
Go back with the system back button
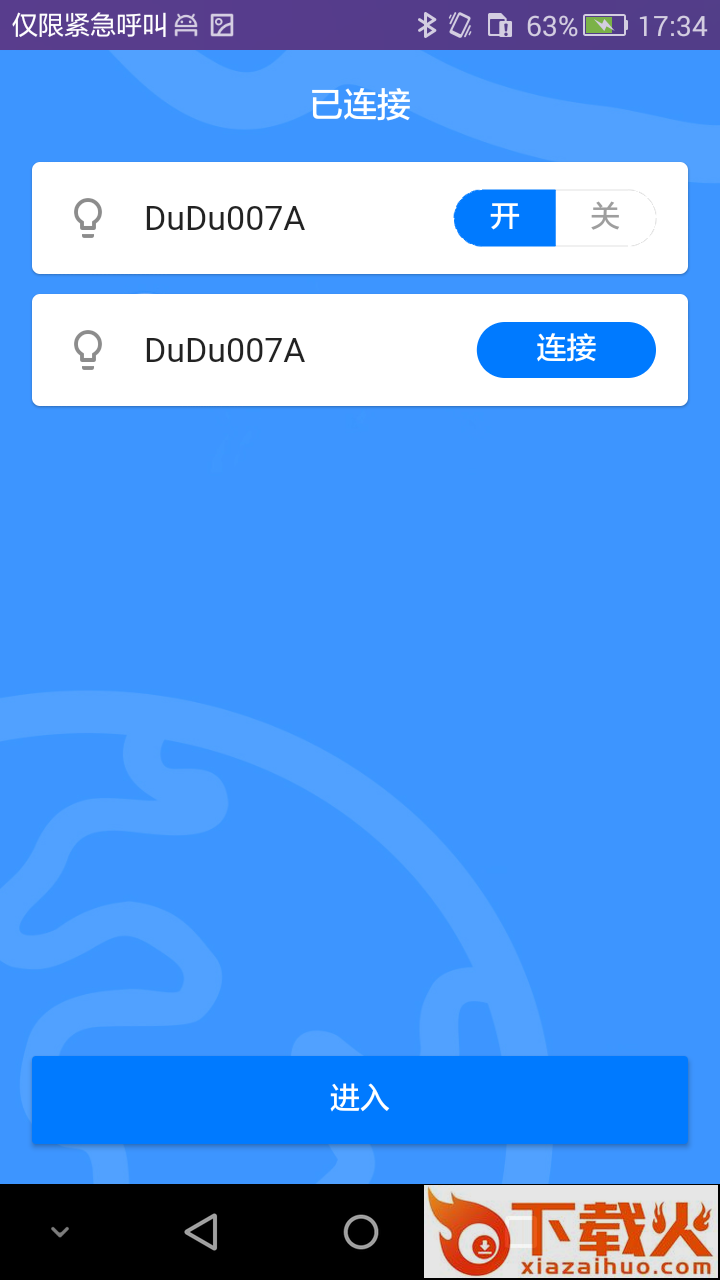201,1232
